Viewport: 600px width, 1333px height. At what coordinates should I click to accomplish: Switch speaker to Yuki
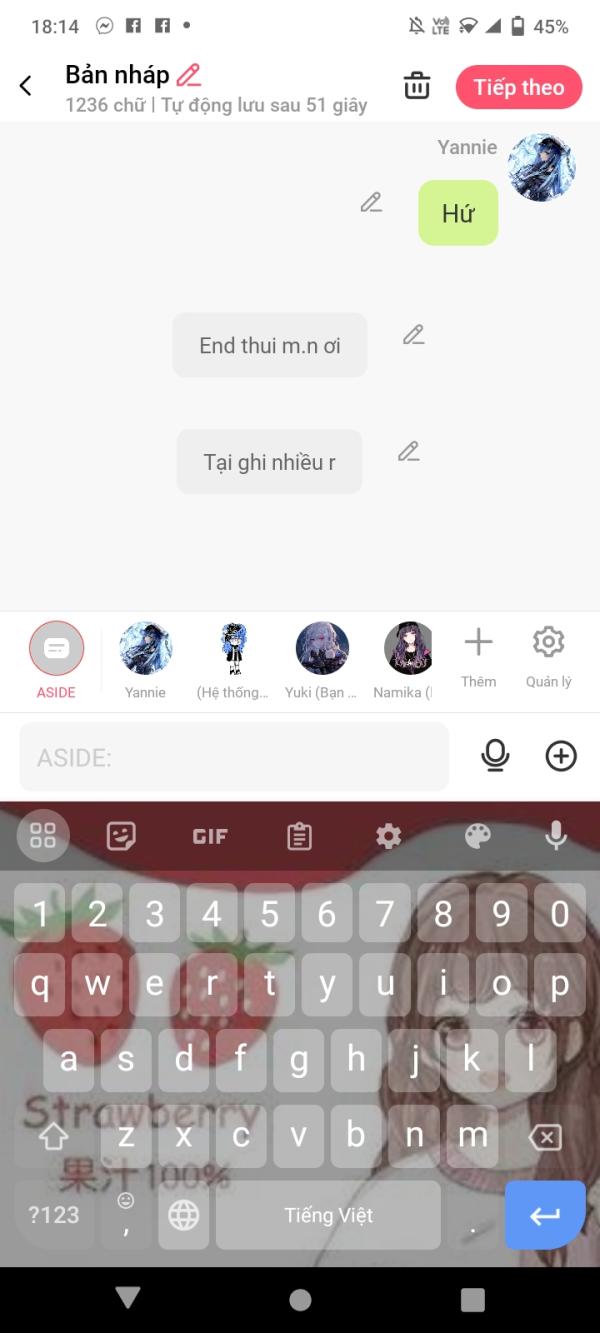pos(322,659)
